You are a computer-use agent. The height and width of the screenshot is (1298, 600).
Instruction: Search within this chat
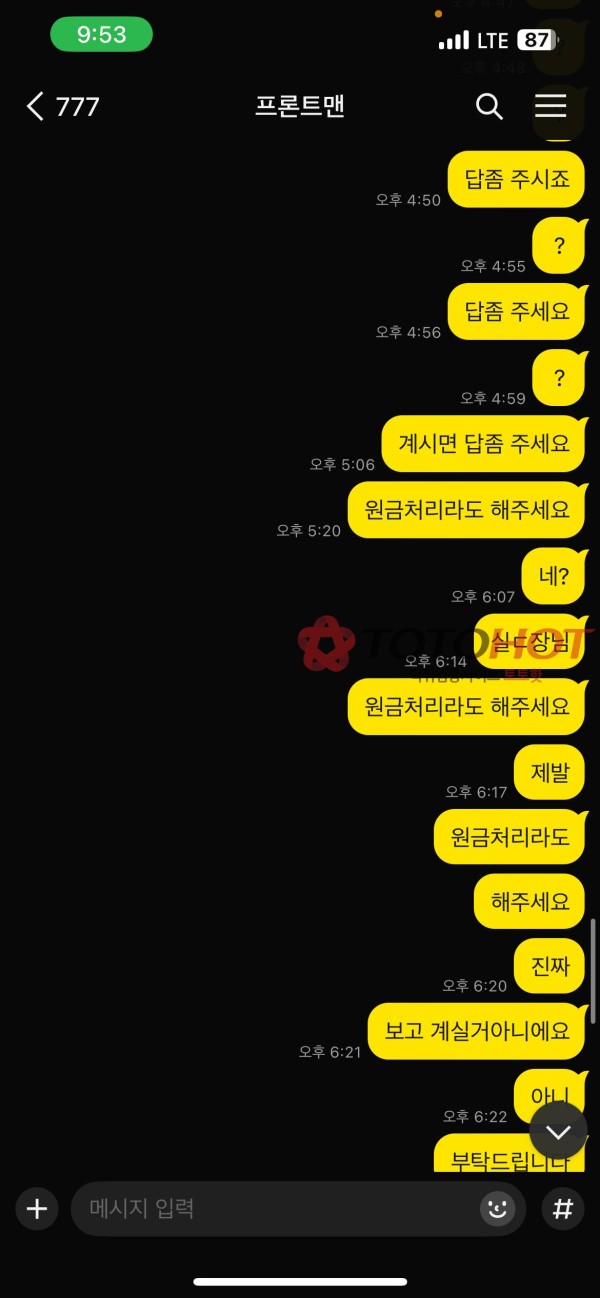[489, 106]
